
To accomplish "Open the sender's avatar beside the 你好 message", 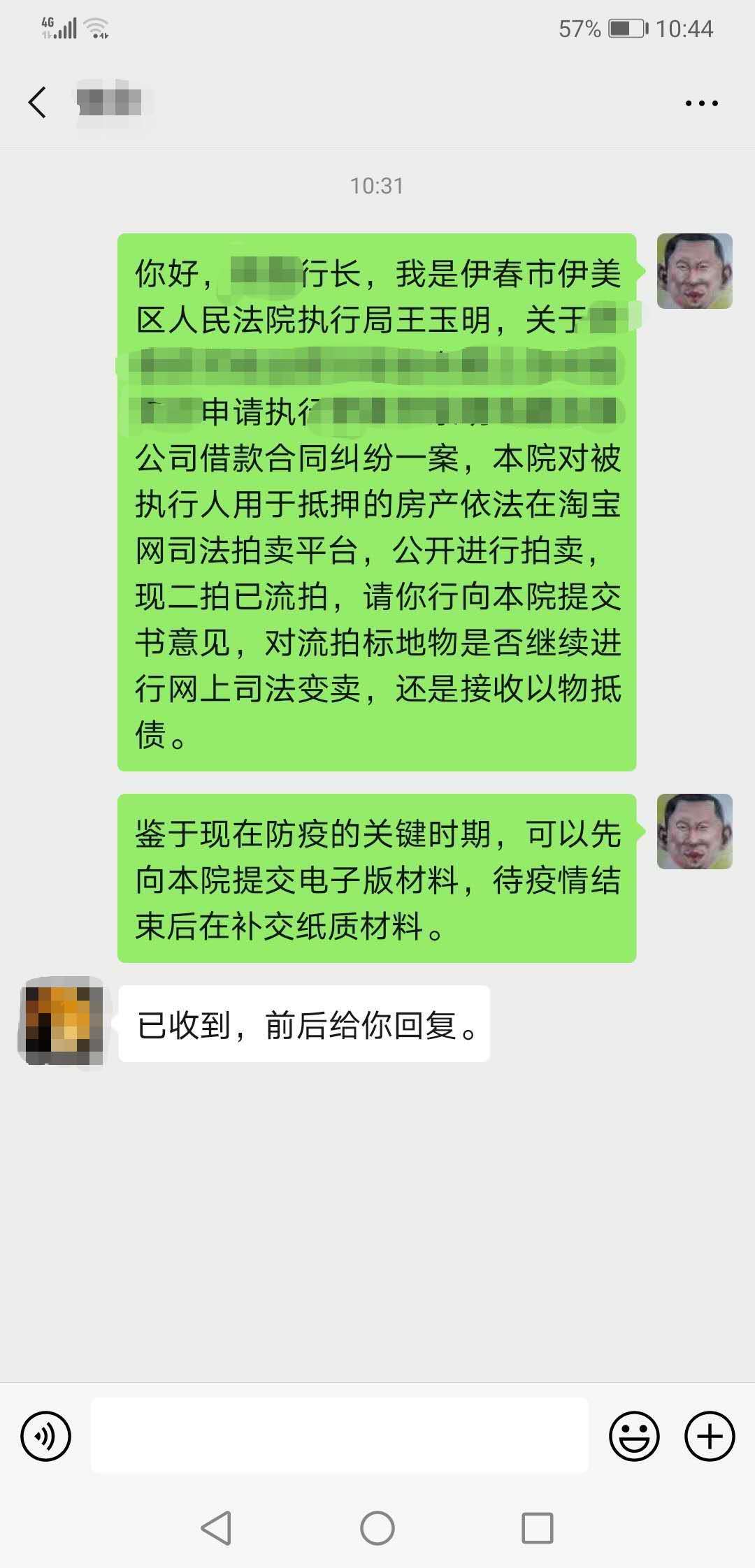I will point(694,271).
